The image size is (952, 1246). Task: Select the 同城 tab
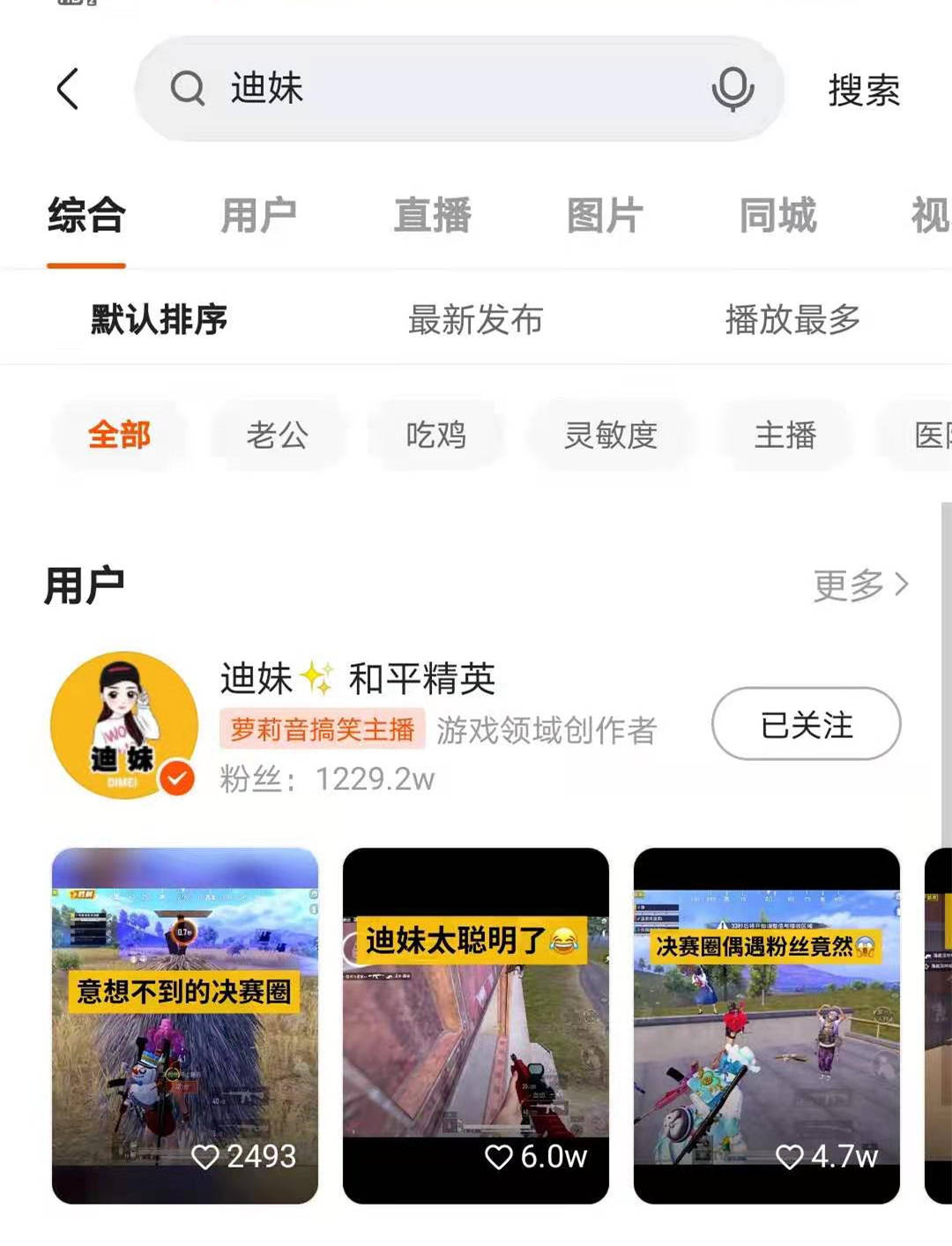click(777, 216)
